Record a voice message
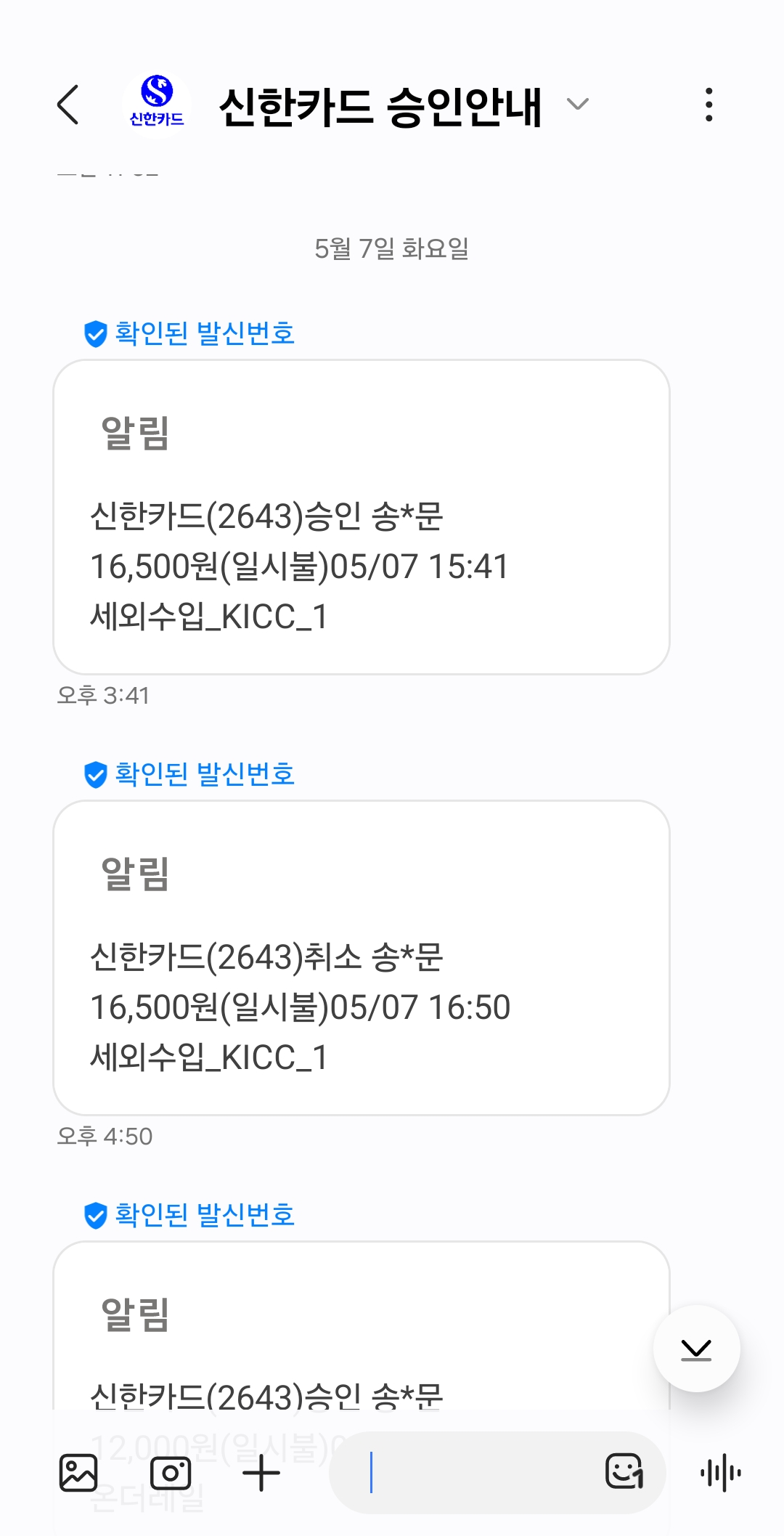The height and width of the screenshot is (1536, 784). pos(721,1473)
